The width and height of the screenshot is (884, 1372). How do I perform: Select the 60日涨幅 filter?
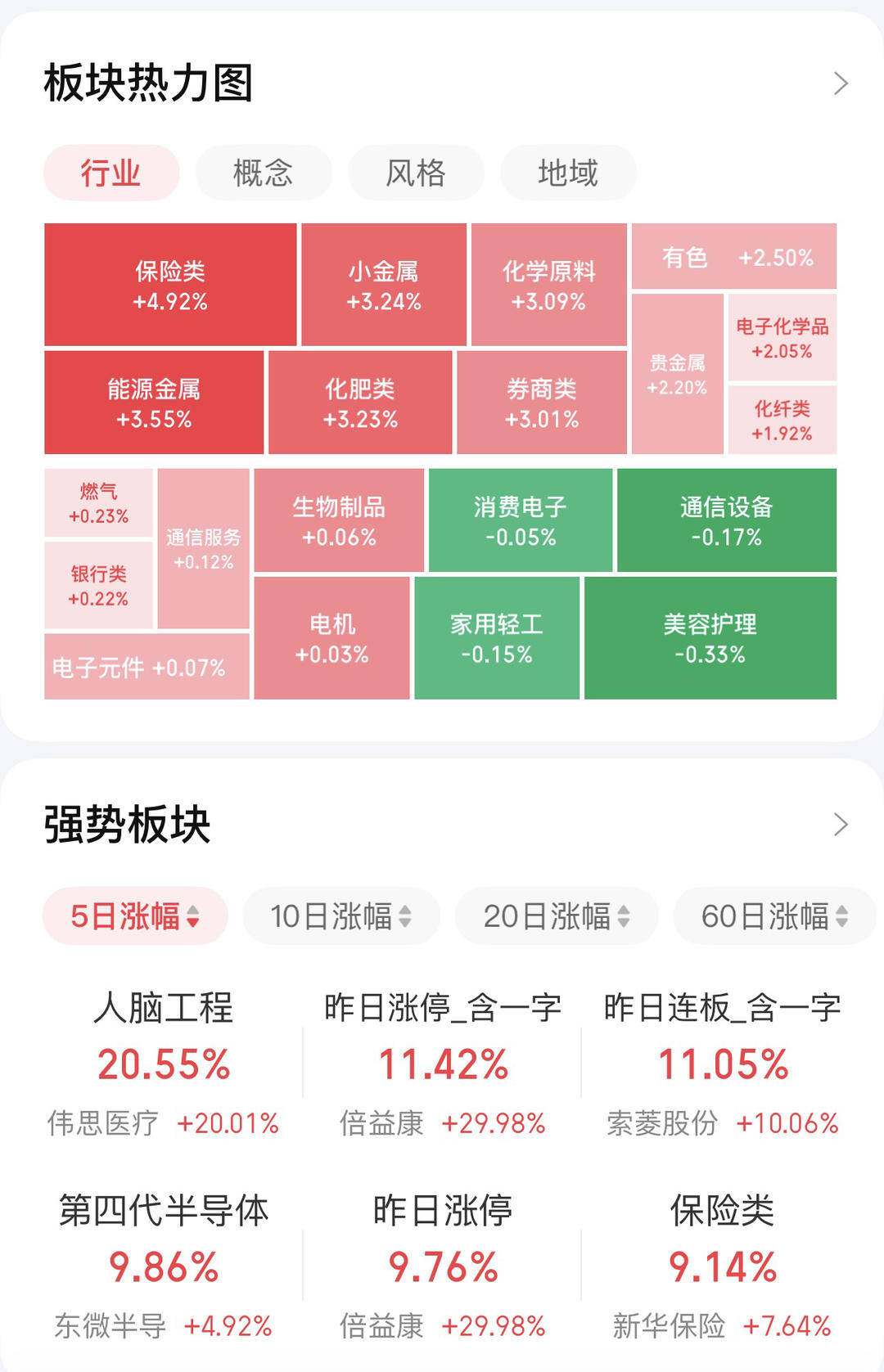[x=773, y=916]
